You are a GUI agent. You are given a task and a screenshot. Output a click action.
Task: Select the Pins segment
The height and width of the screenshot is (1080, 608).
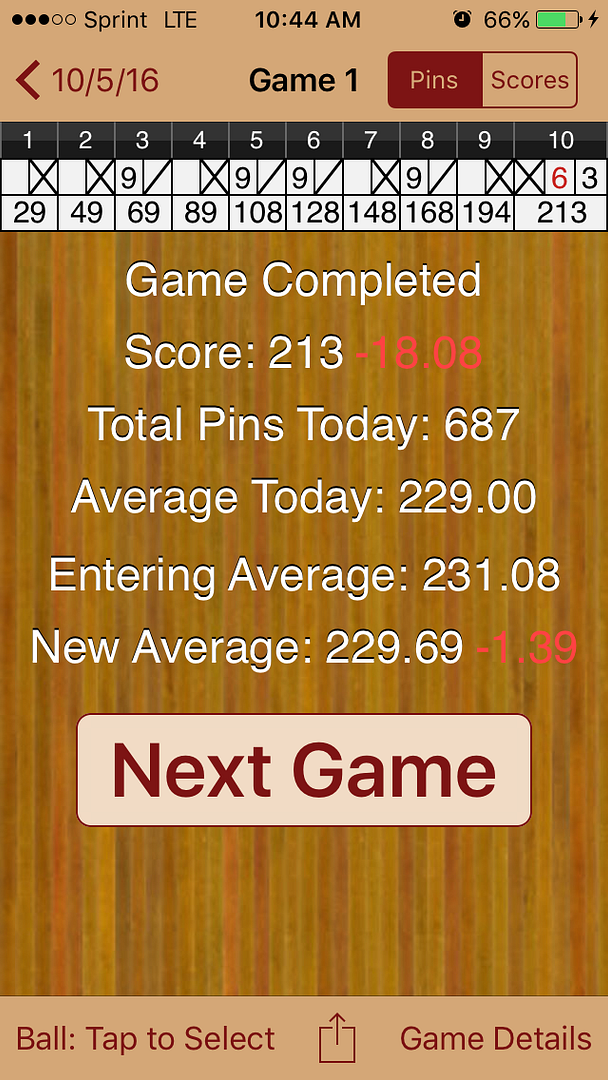435,80
